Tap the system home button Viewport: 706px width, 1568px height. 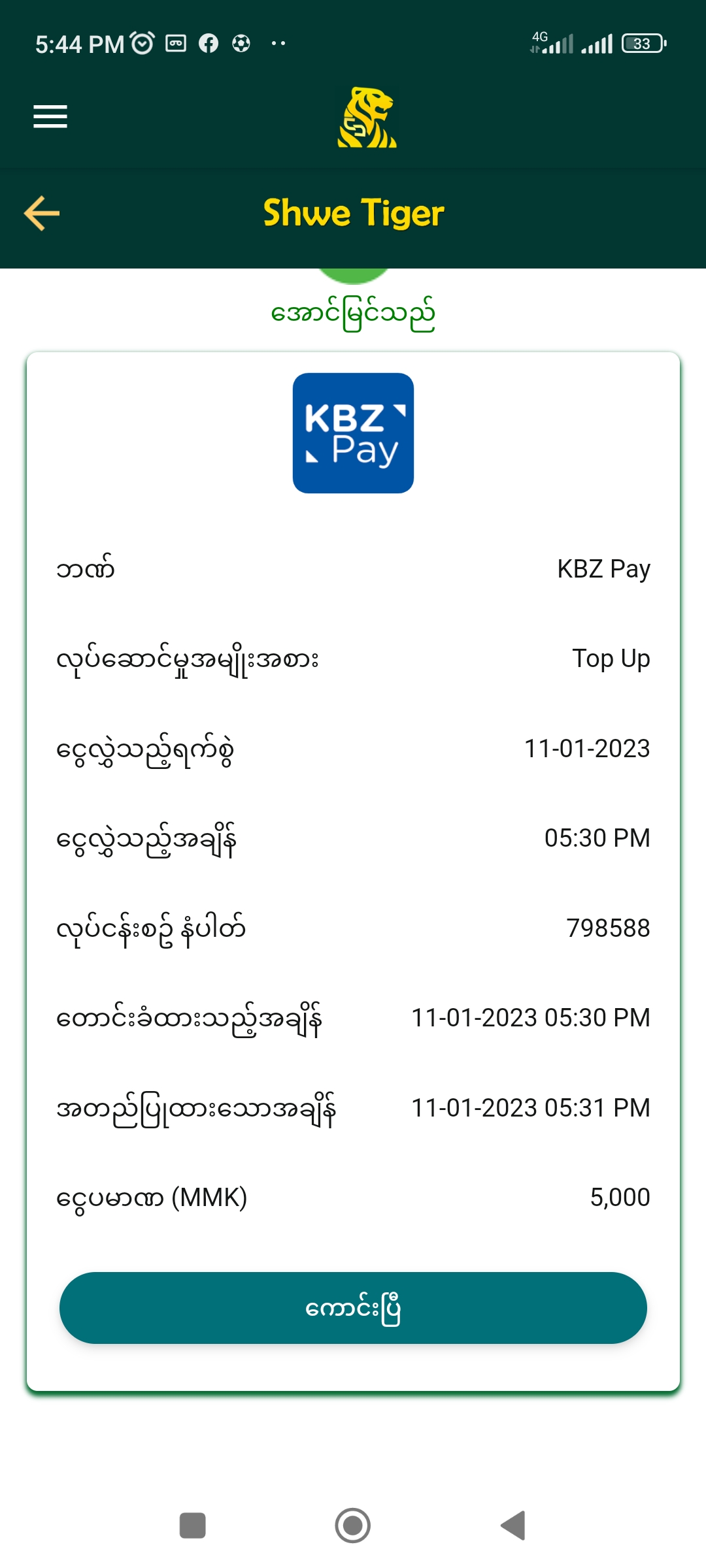pos(353,1526)
